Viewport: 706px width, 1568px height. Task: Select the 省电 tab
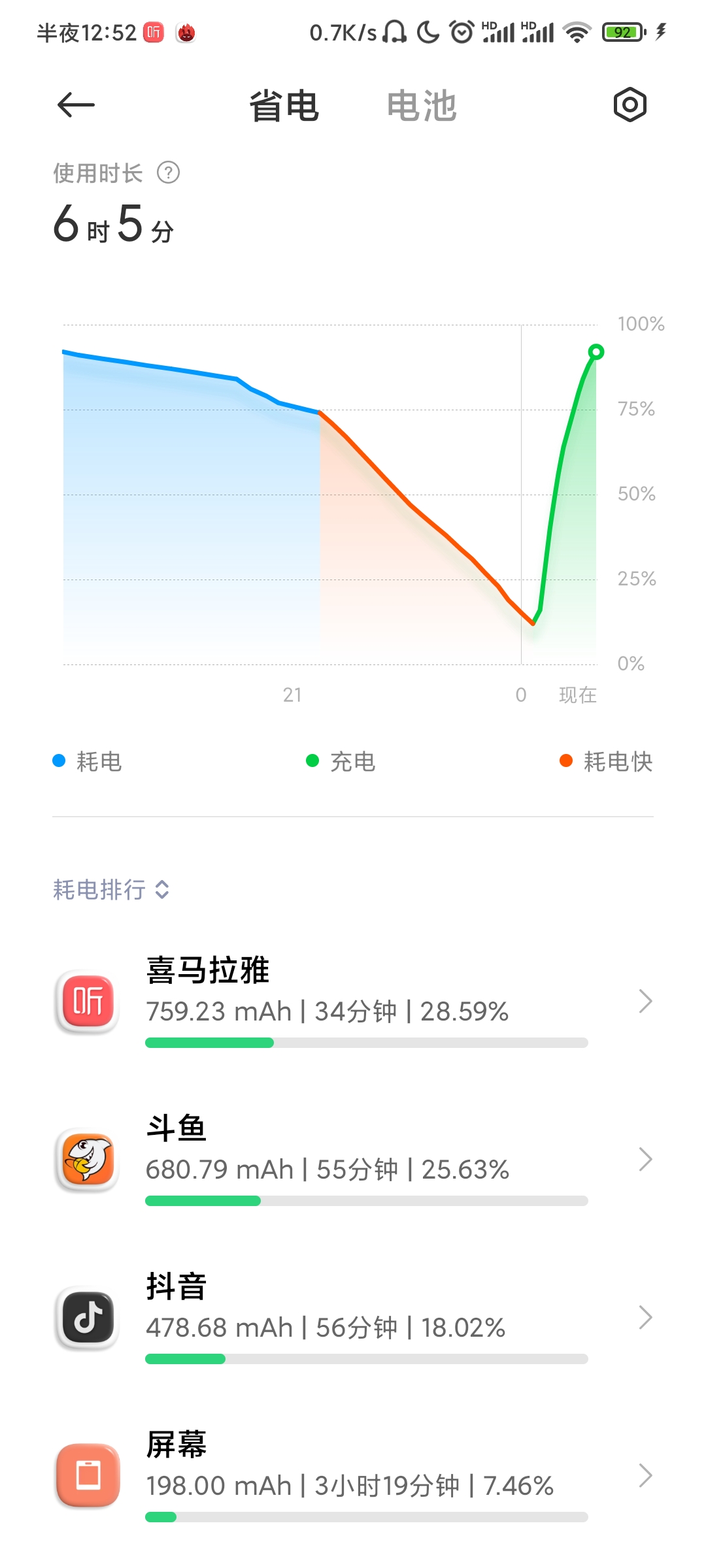coord(284,106)
